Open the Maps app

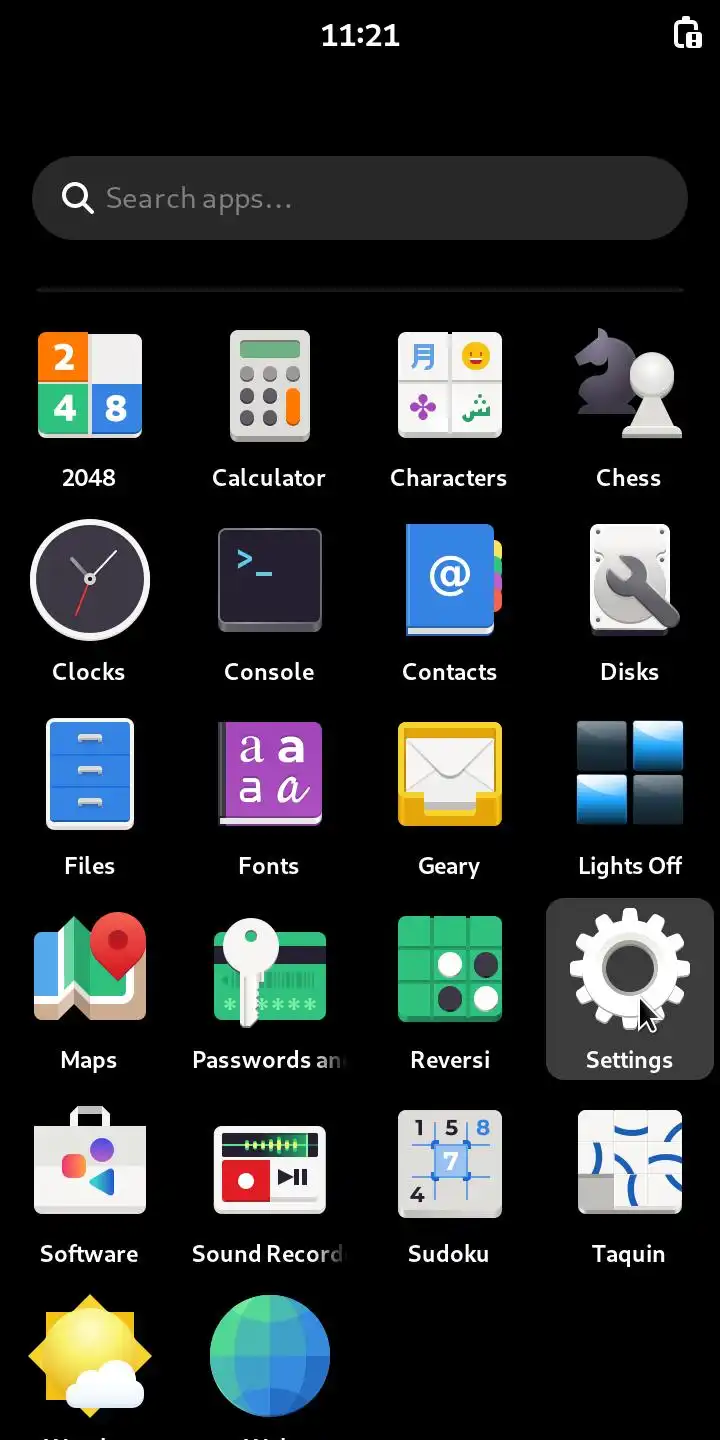[90, 968]
